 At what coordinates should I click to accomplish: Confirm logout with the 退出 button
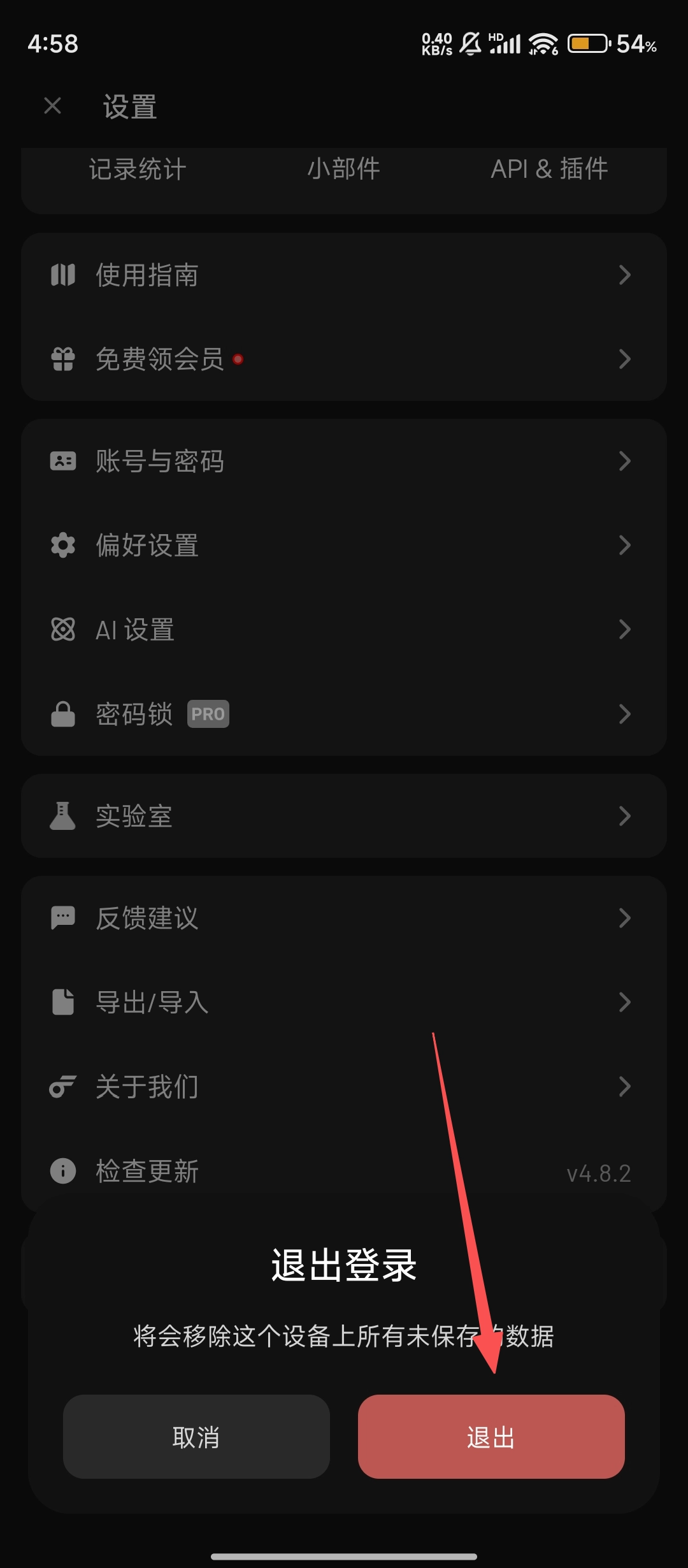(491, 1437)
